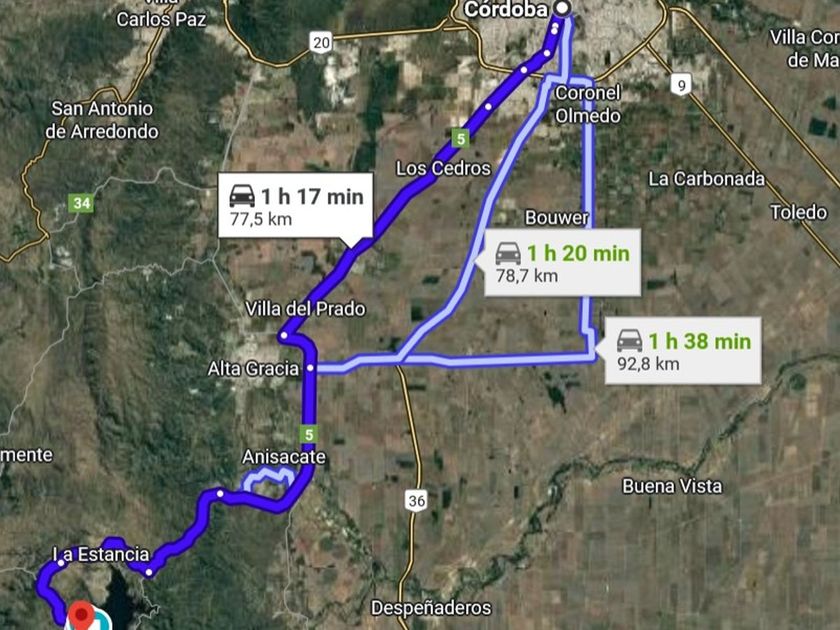Select the 1 h 20 min alternative route
Image resolution: width=840 pixels, height=630 pixels.
point(567,264)
